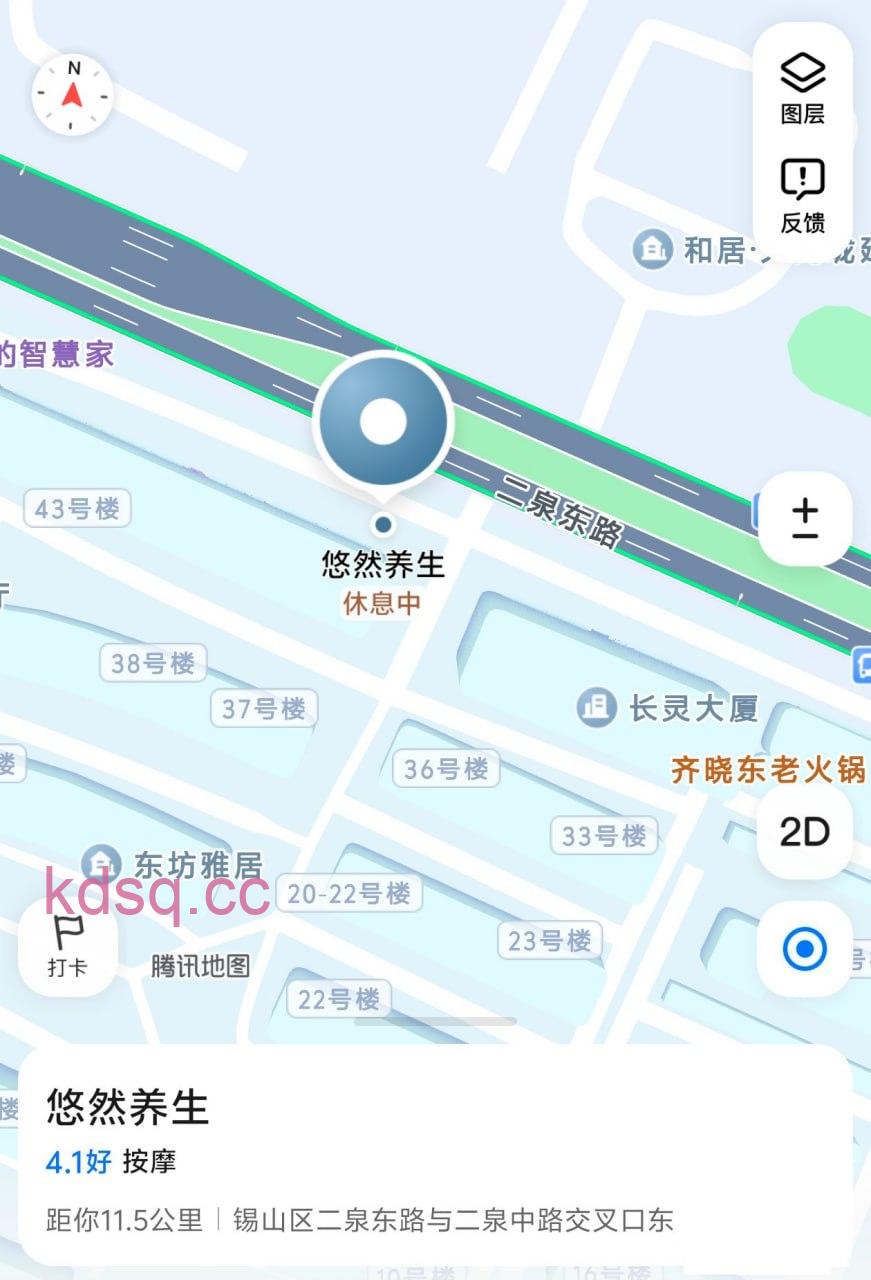Open the map layers (图层) panel
The image size is (871, 1280).
point(802,88)
